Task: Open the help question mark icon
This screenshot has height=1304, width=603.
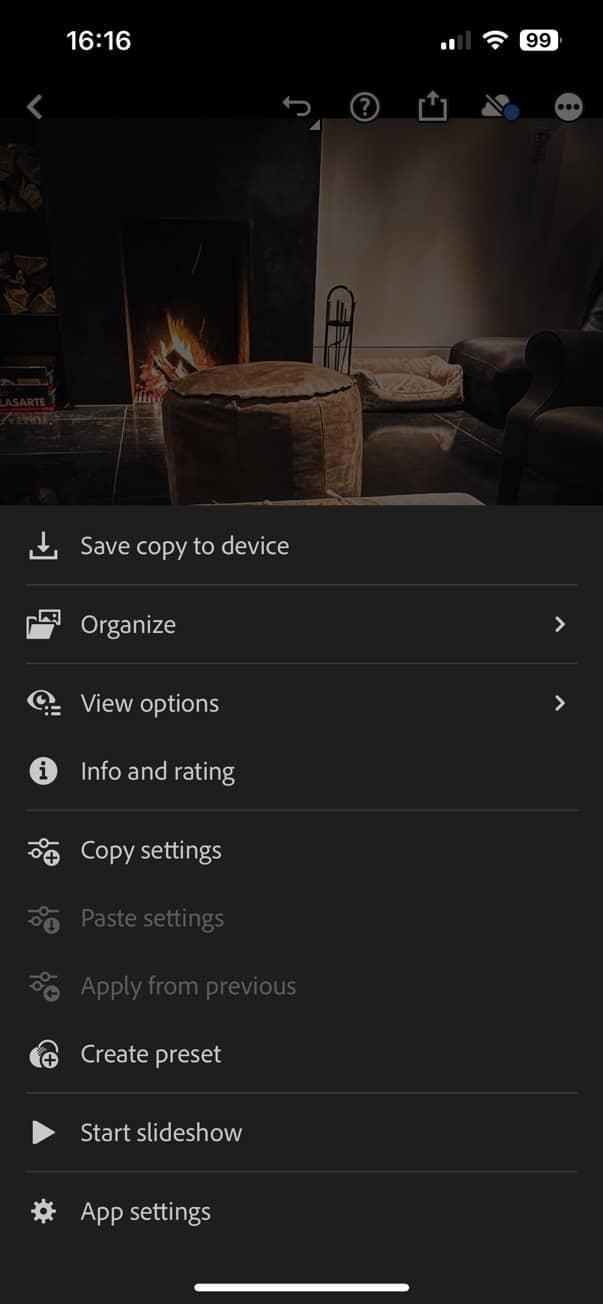Action: (x=365, y=107)
